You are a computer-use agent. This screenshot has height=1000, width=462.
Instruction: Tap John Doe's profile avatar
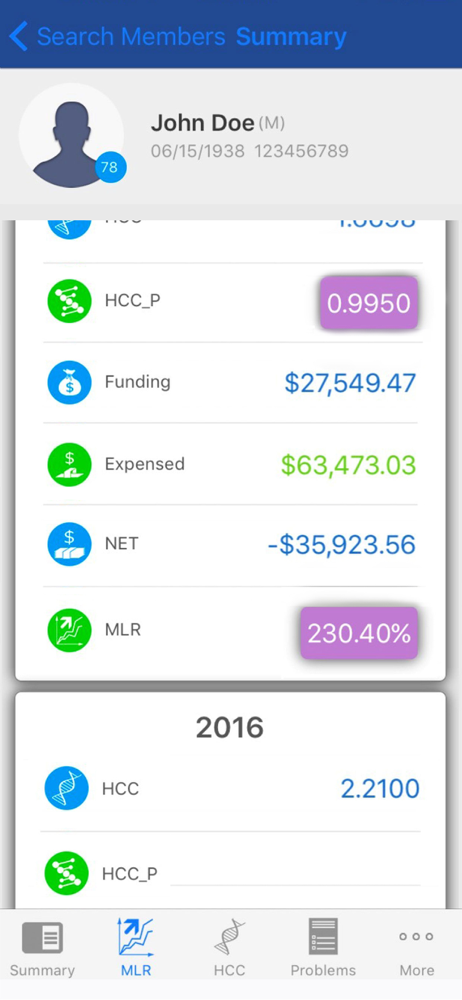coord(71,135)
